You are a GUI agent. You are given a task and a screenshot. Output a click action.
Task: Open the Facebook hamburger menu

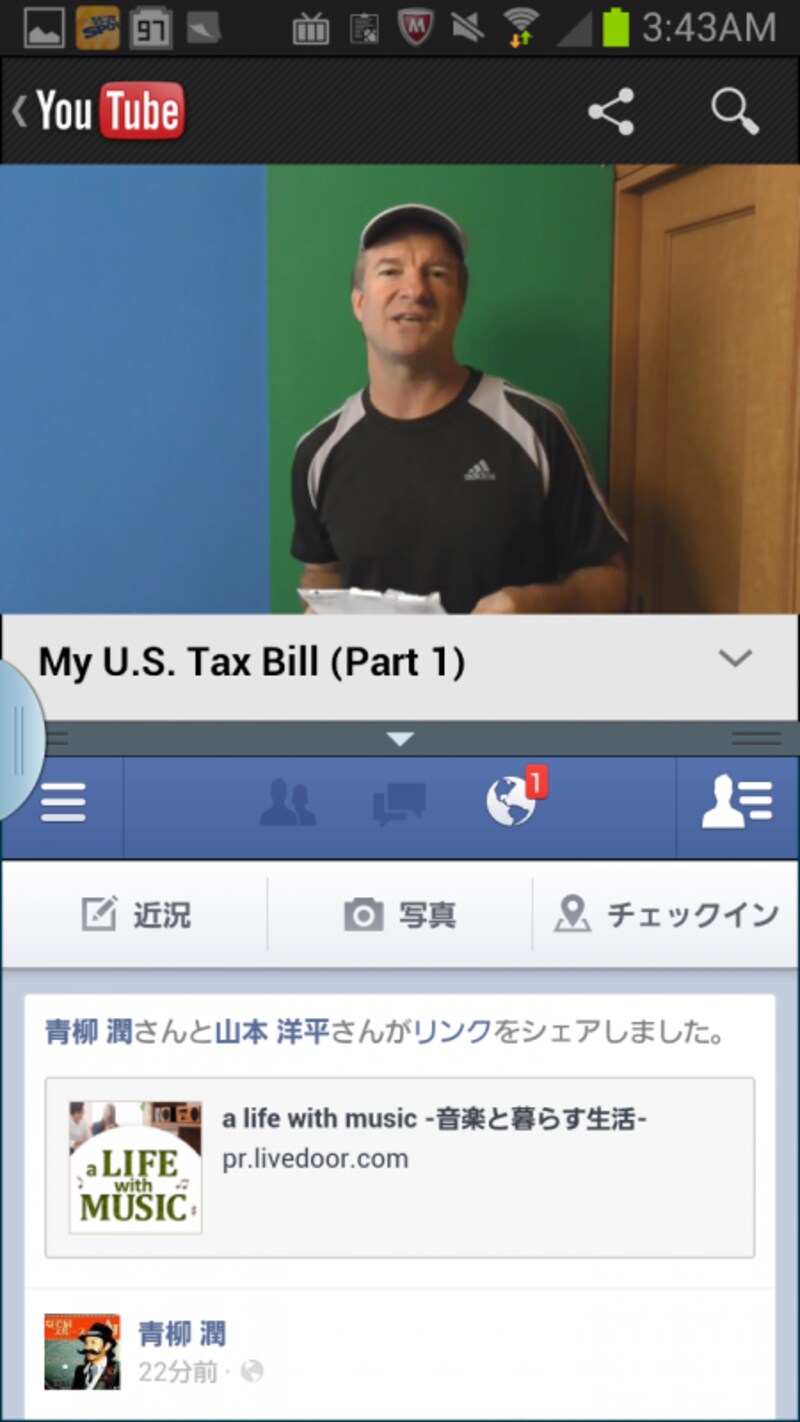click(x=63, y=802)
